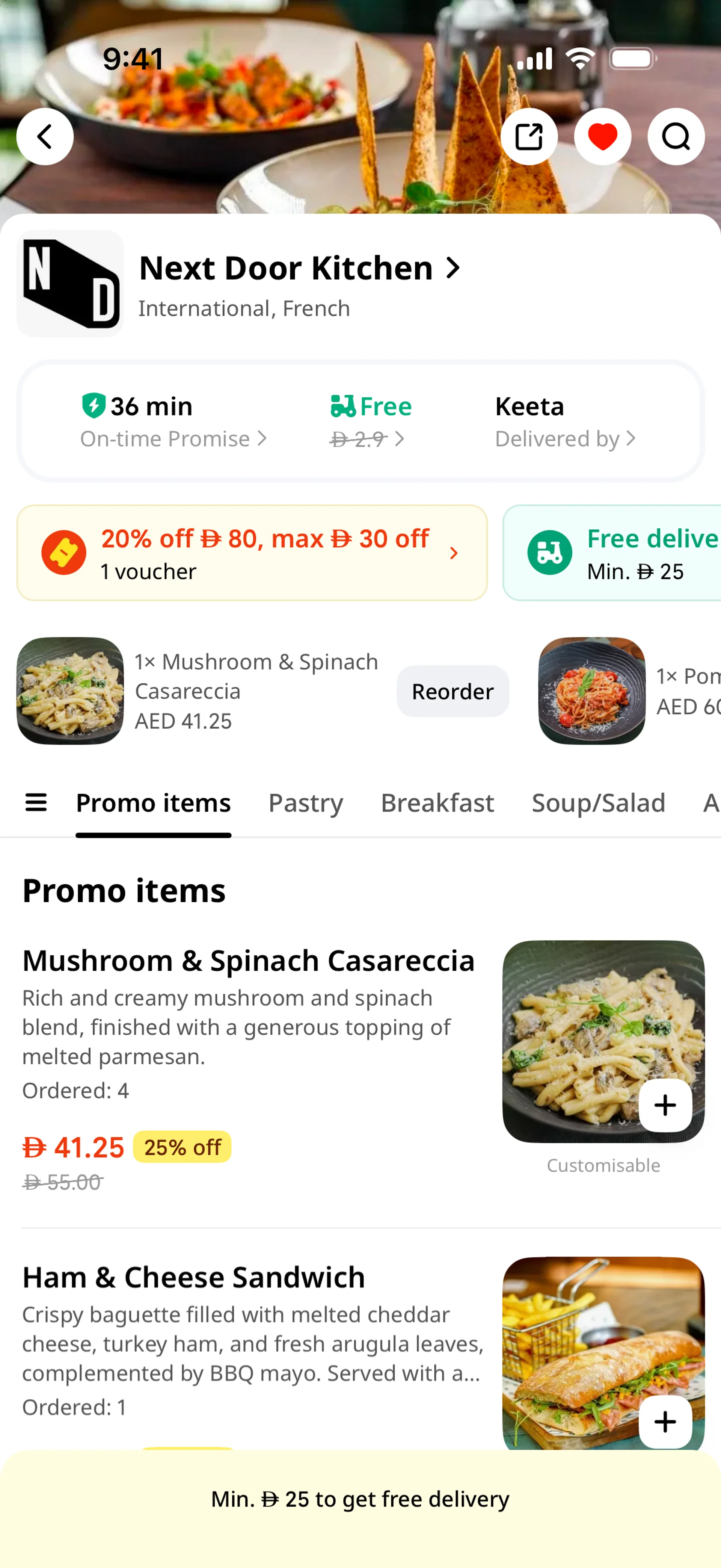Go back to the previous screen

coord(44,136)
